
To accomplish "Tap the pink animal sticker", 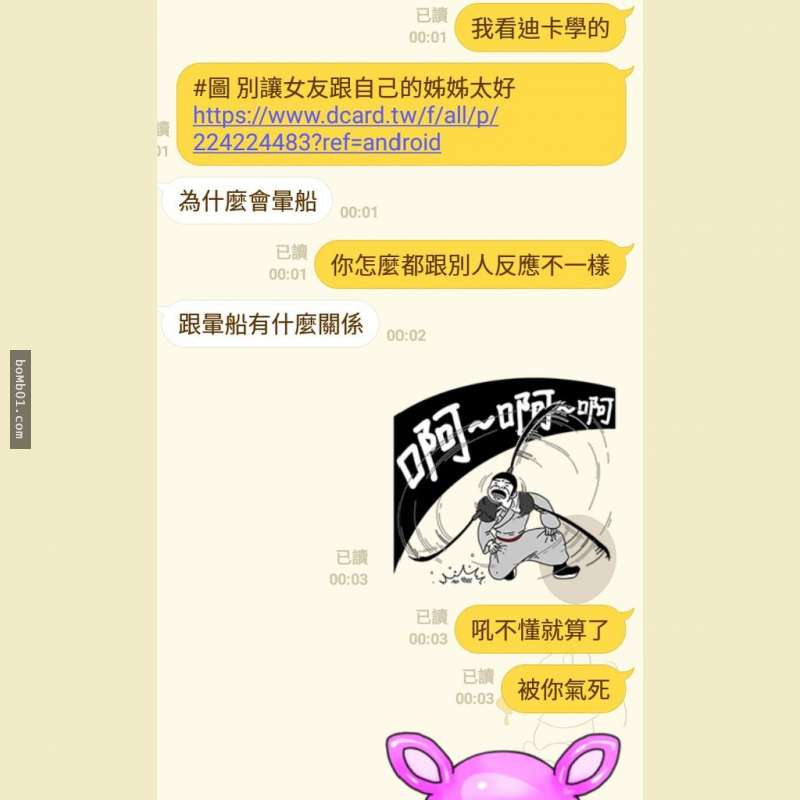I will click(502, 768).
